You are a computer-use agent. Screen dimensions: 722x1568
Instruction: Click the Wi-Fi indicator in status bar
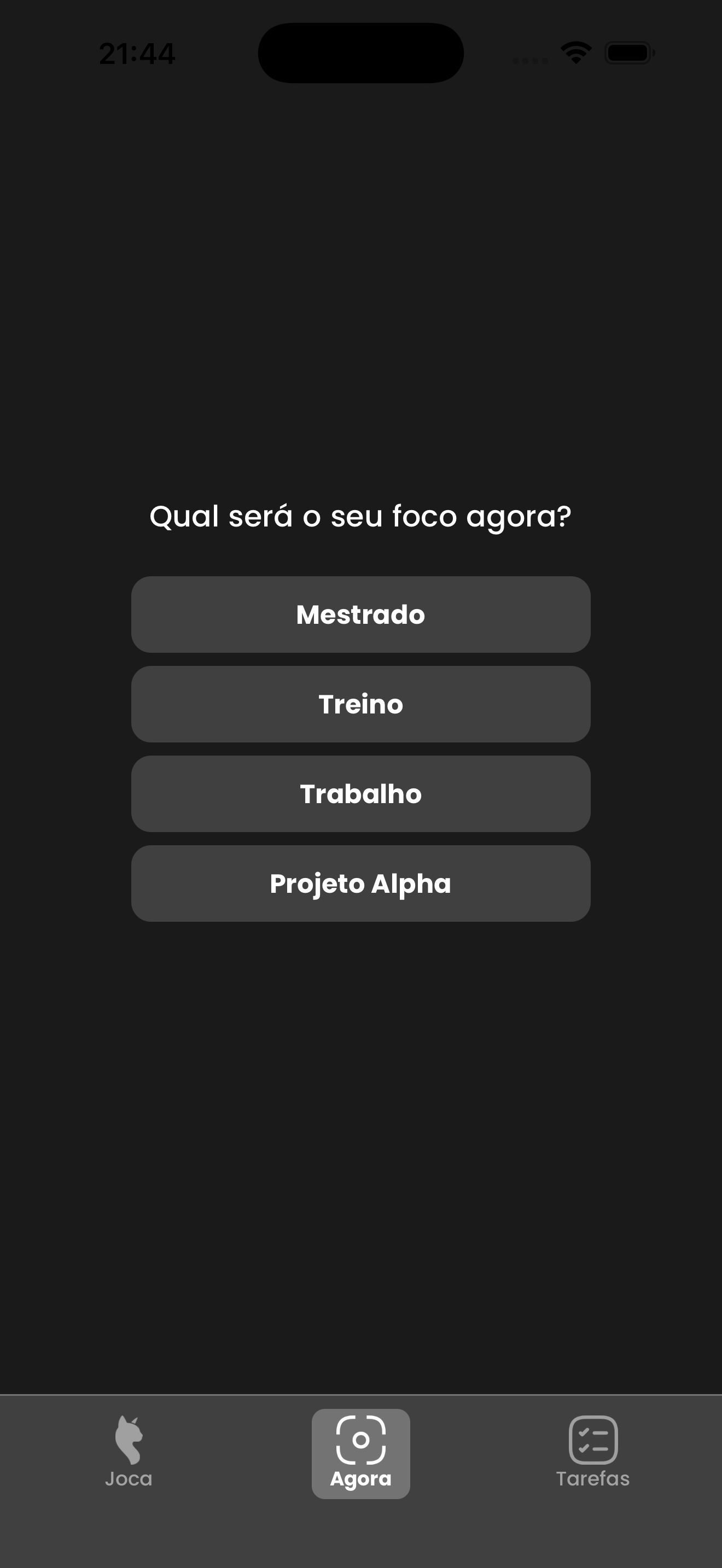[x=575, y=54]
